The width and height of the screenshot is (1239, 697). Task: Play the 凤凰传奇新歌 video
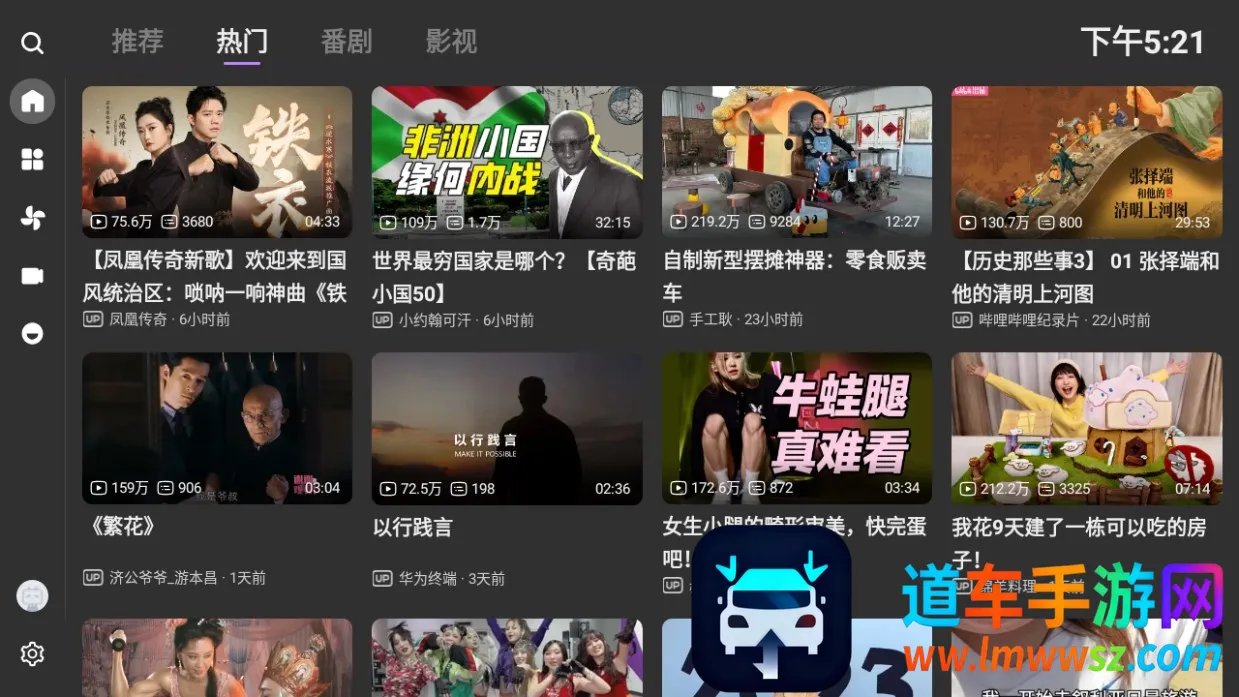[x=217, y=162]
